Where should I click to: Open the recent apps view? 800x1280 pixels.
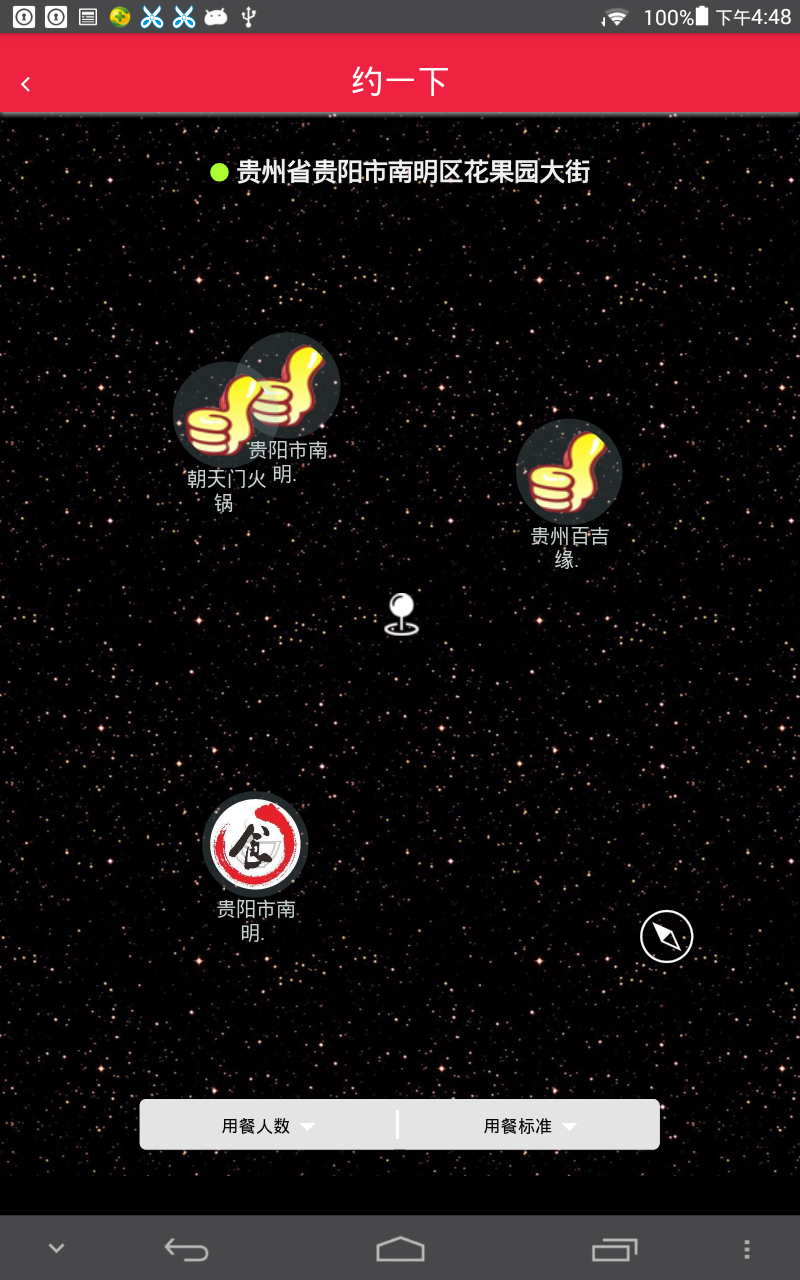coord(614,1249)
